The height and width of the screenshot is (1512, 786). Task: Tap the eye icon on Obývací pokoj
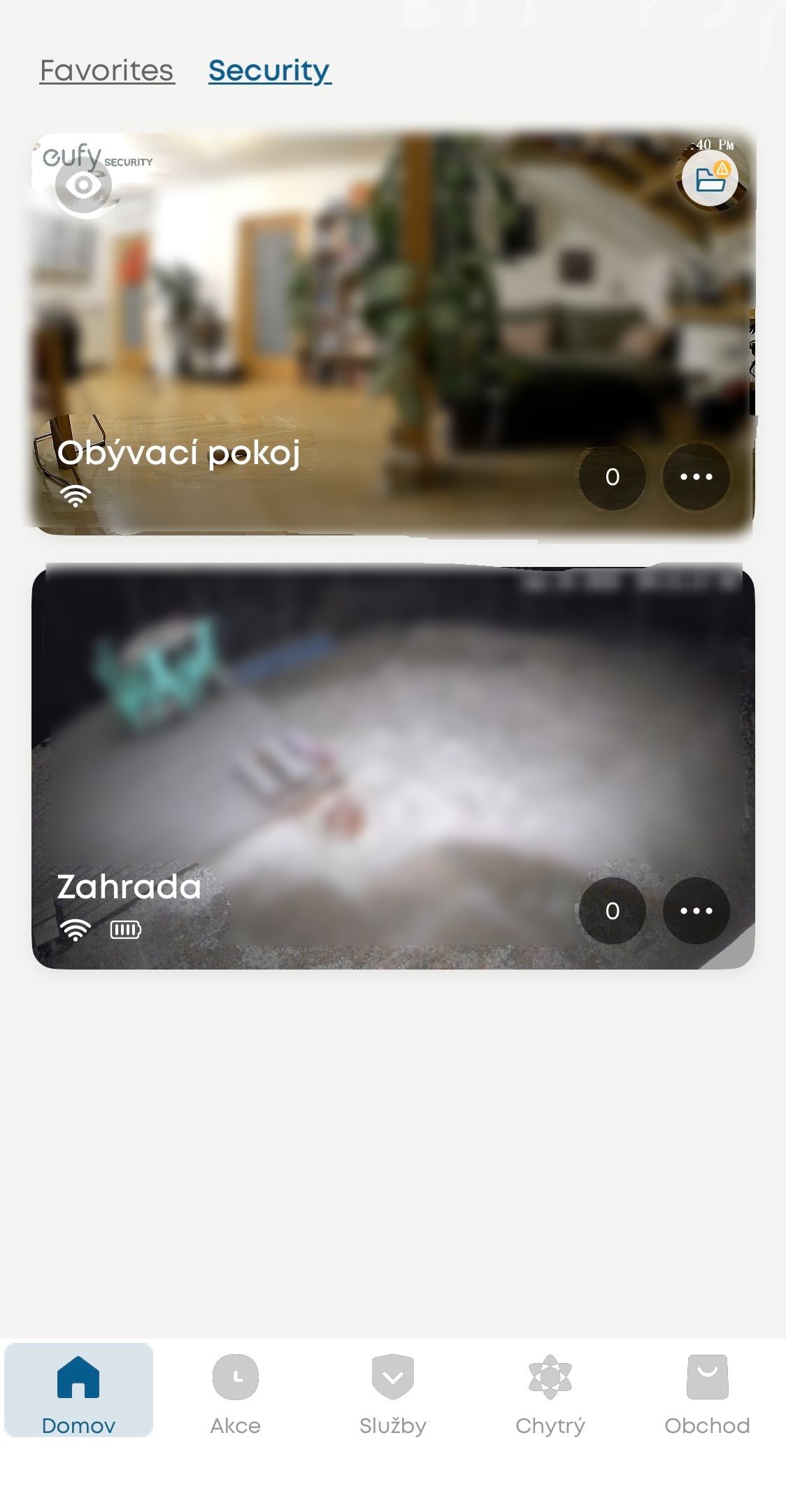(x=84, y=186)
